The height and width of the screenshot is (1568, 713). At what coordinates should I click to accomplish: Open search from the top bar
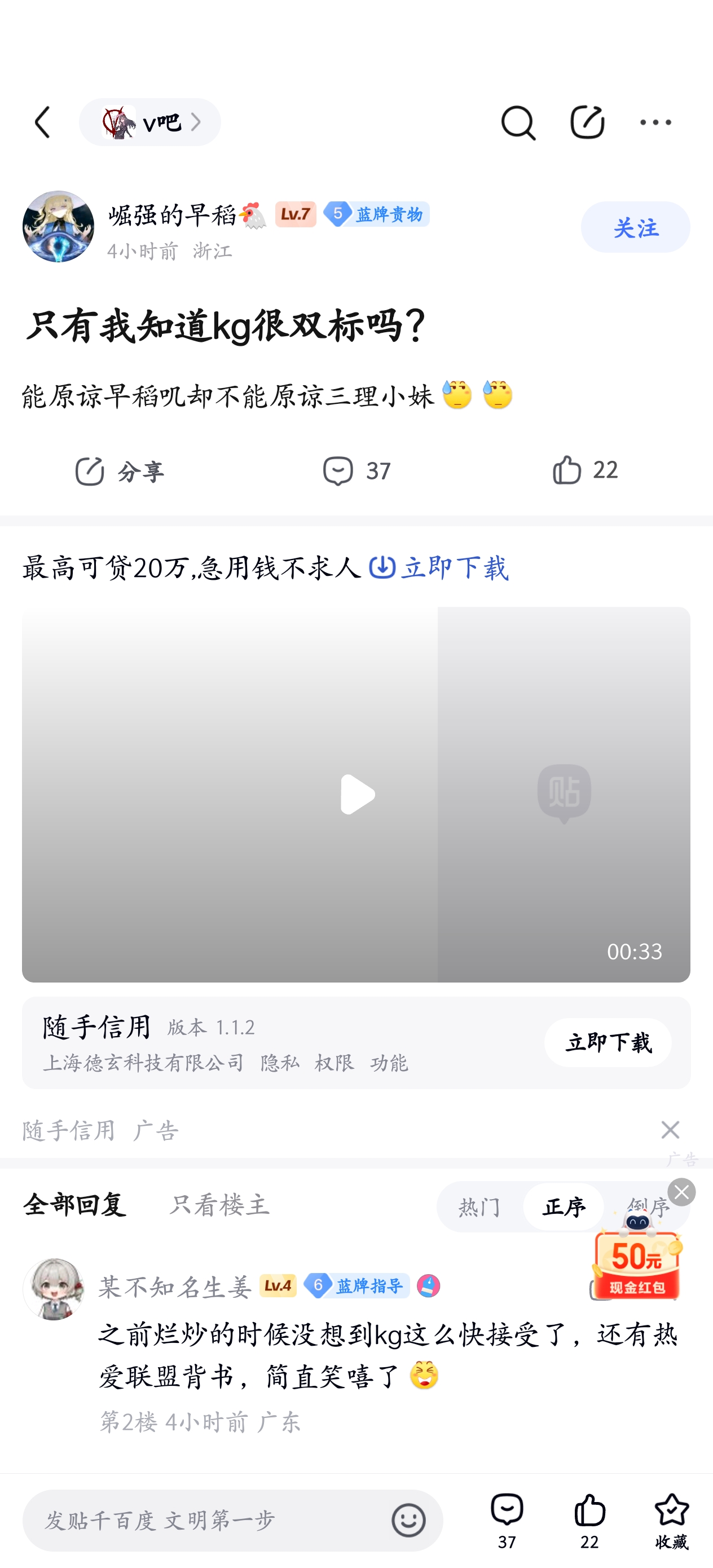518,122
